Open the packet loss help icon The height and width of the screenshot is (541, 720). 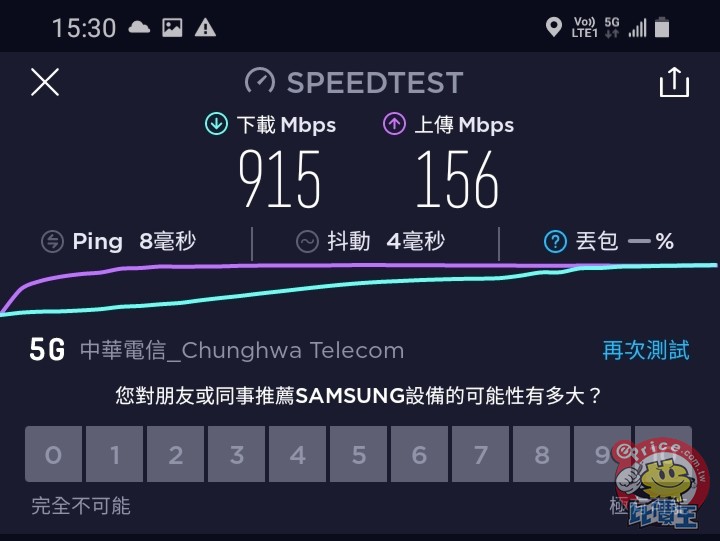[x=554, y=241]
